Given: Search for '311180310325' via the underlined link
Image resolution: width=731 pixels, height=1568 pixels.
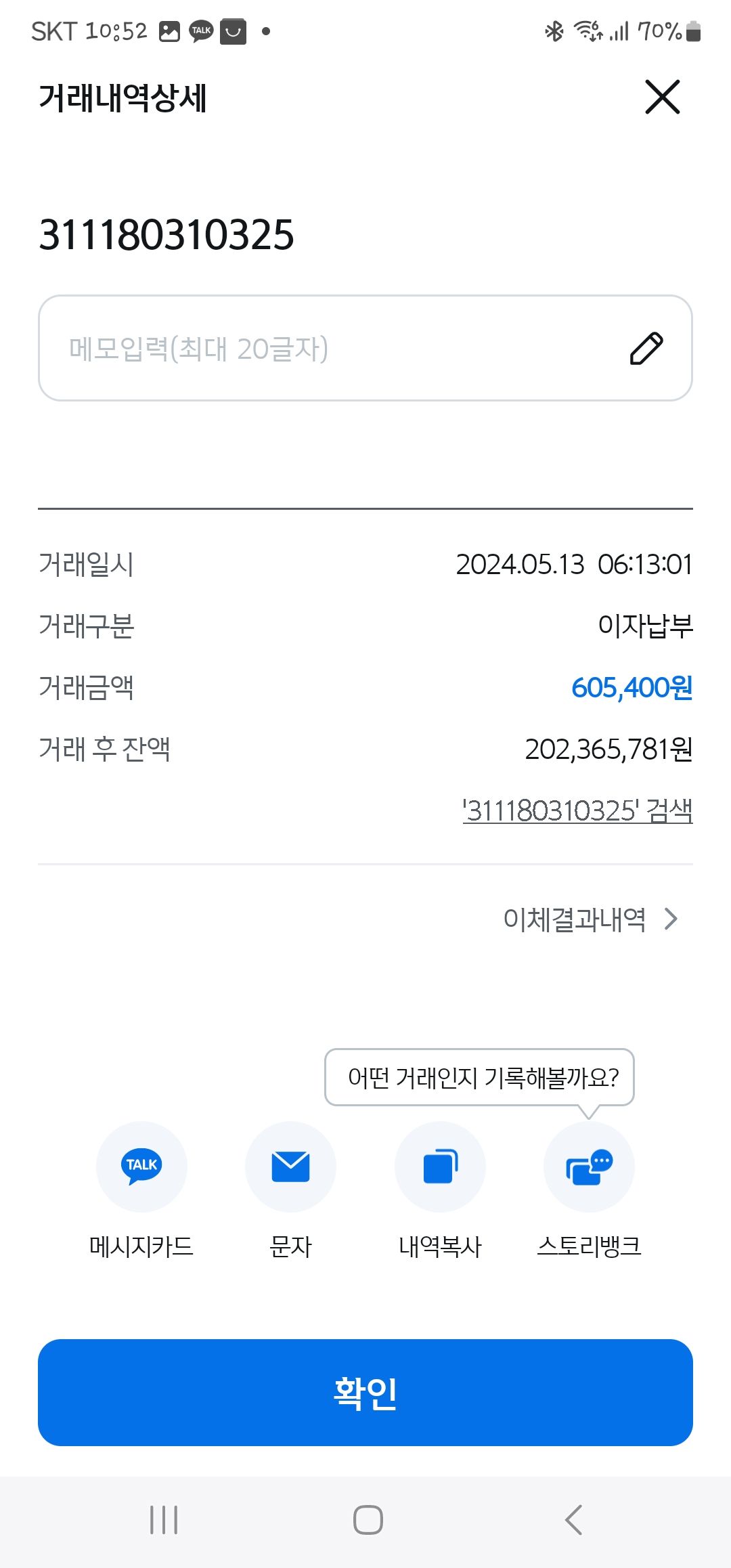Looking at the screenshot, I should (x=577, y=810).
